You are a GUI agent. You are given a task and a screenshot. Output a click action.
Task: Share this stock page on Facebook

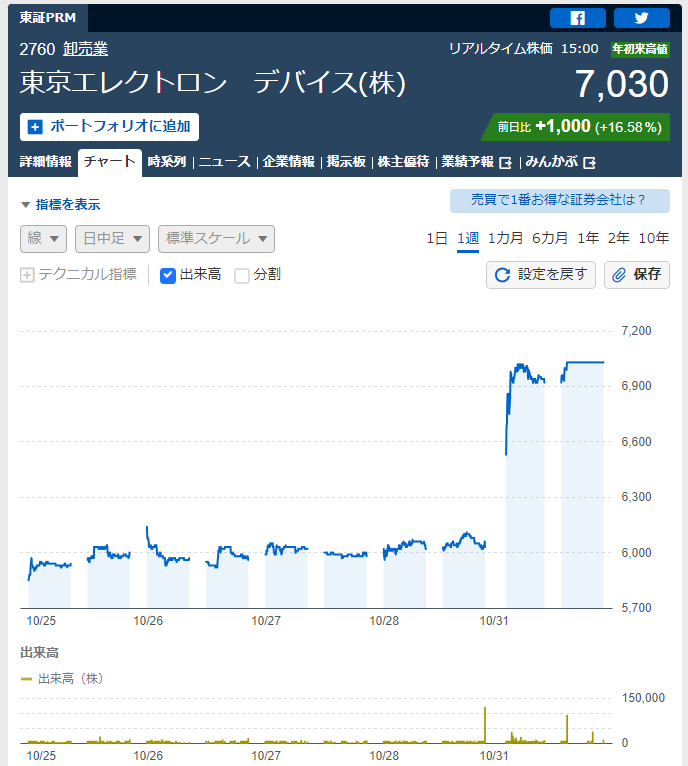[577, 18]
